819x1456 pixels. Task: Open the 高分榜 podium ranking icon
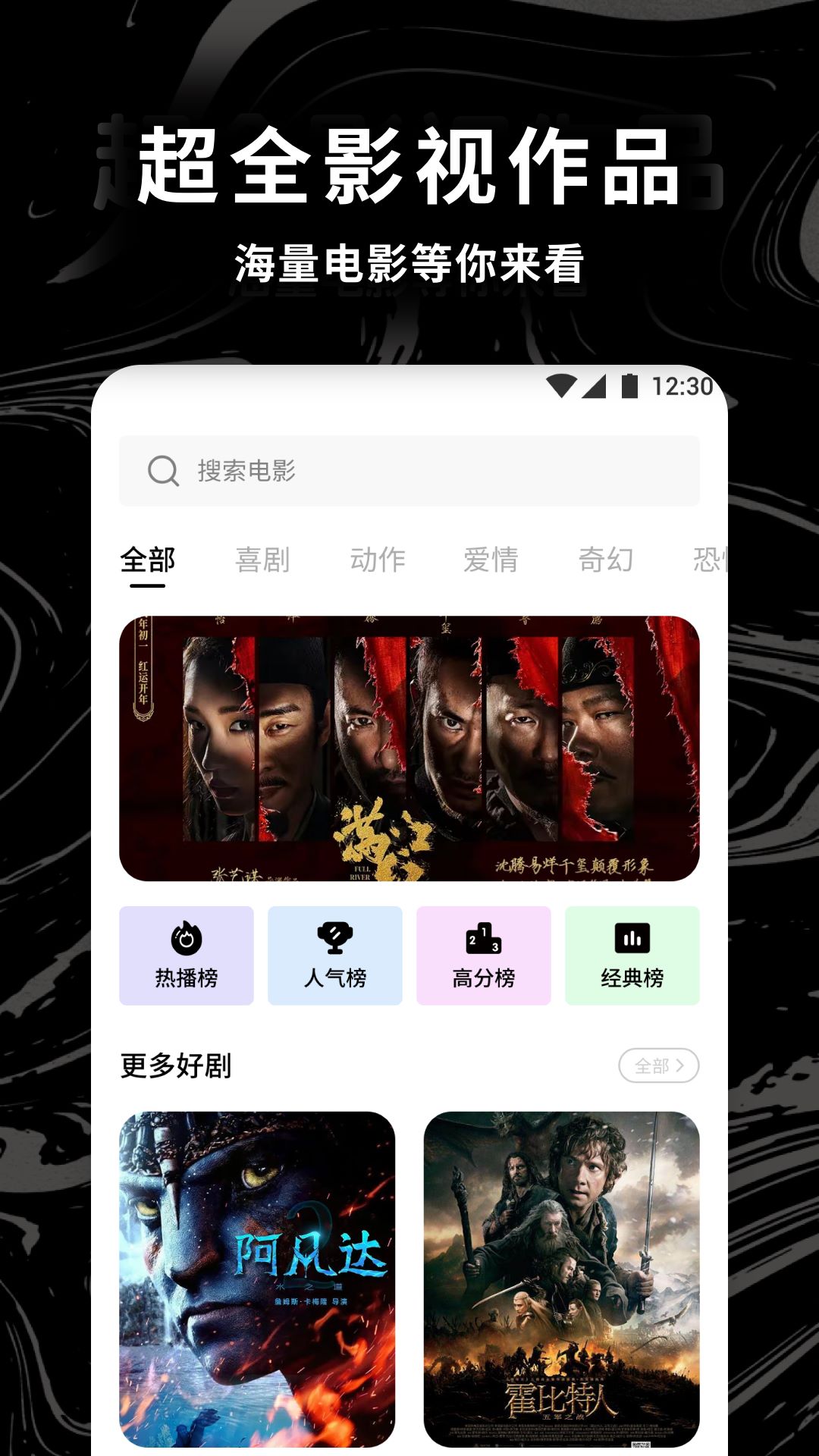[x=484, y=938]
